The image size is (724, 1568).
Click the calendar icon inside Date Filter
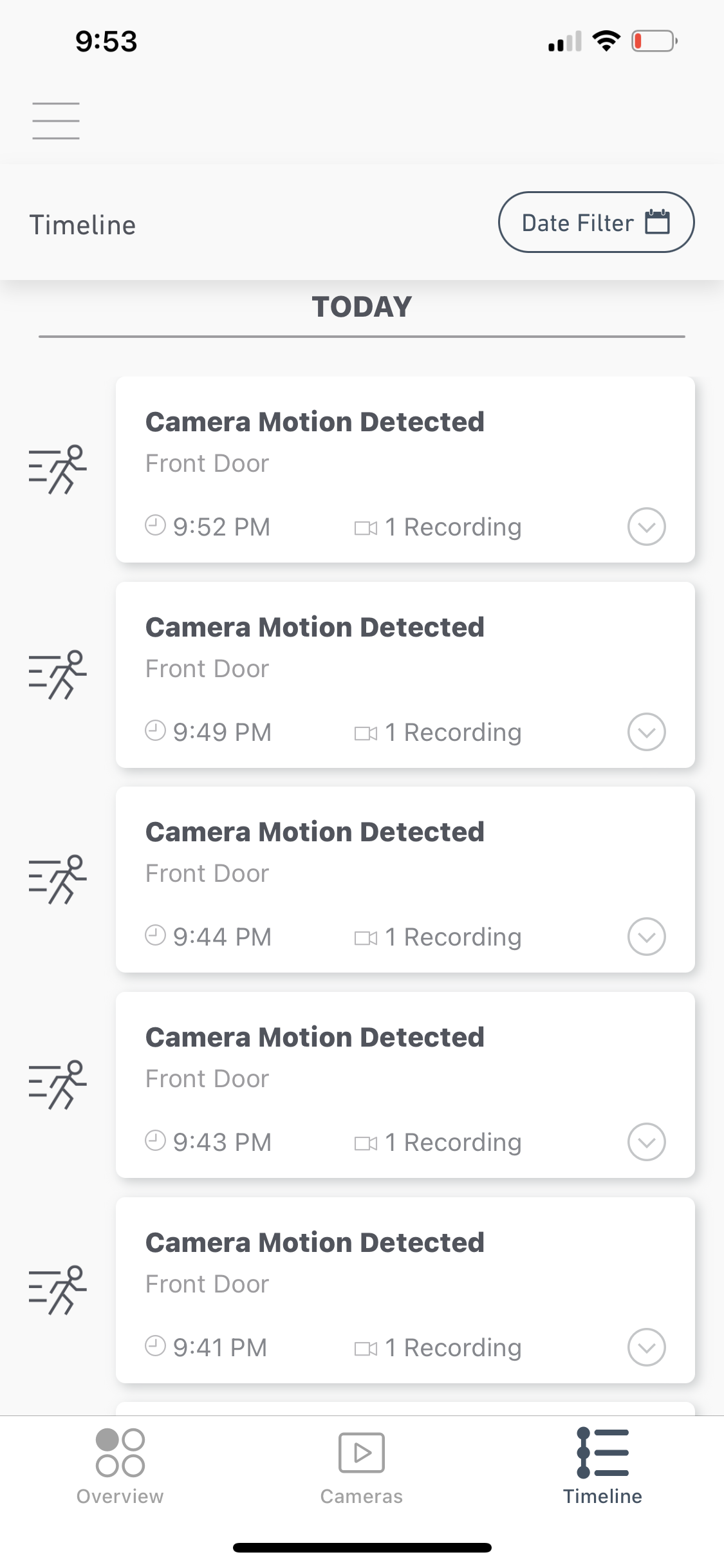point(657,221)
